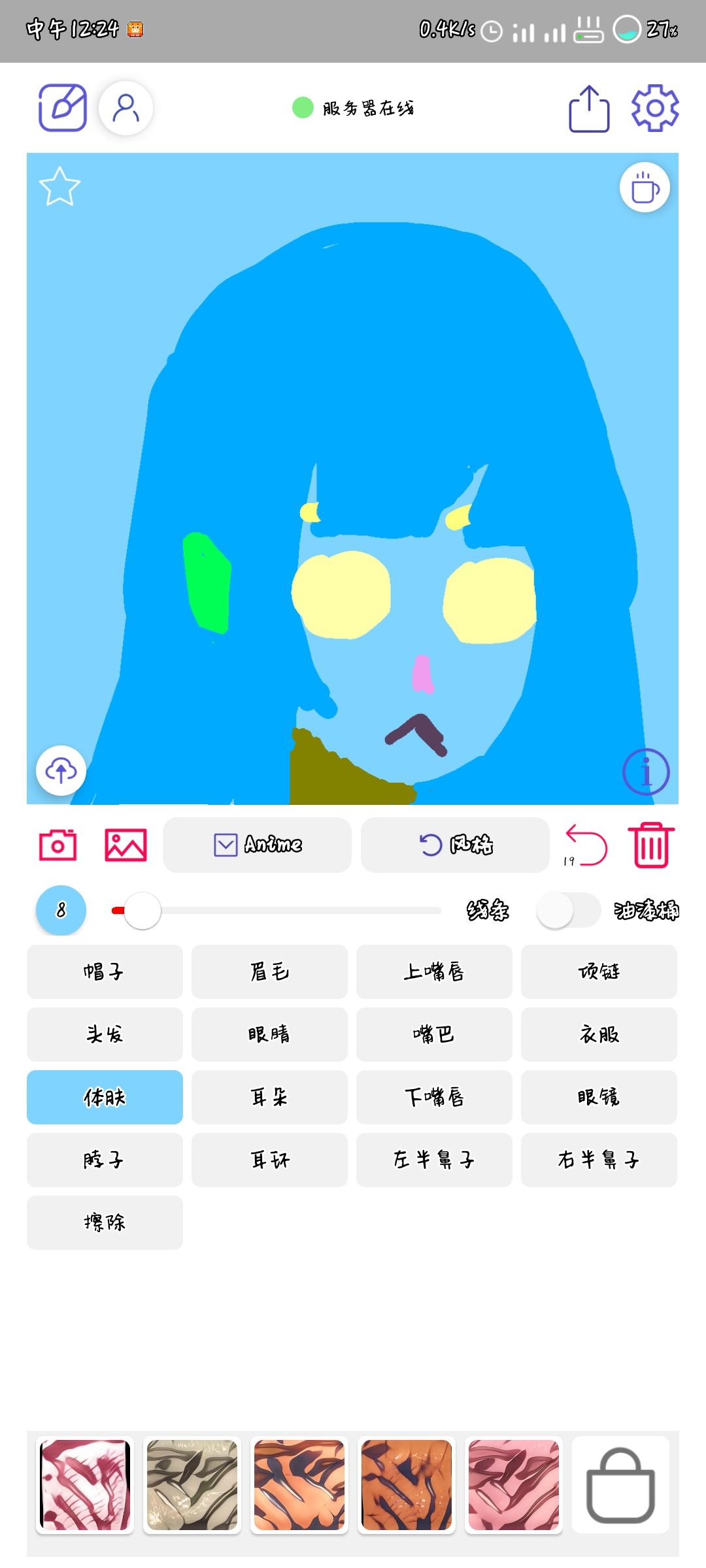Open the shopping bag for more styles

click(620, 1485)
